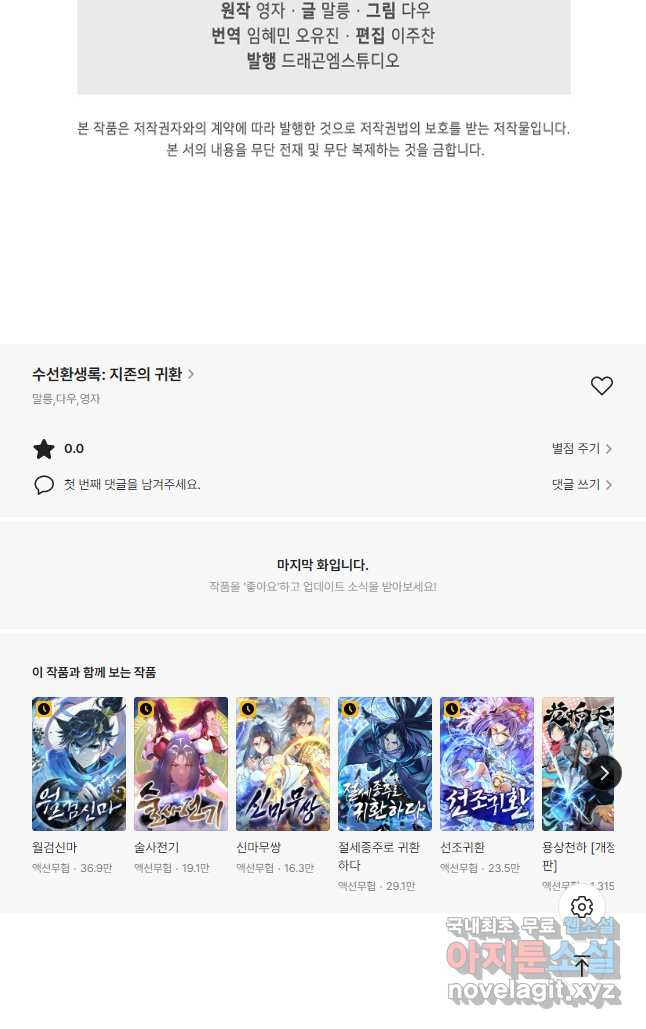Jump back to the top of the page
The width and height of the screenshot is (646, 1029).
582,967
